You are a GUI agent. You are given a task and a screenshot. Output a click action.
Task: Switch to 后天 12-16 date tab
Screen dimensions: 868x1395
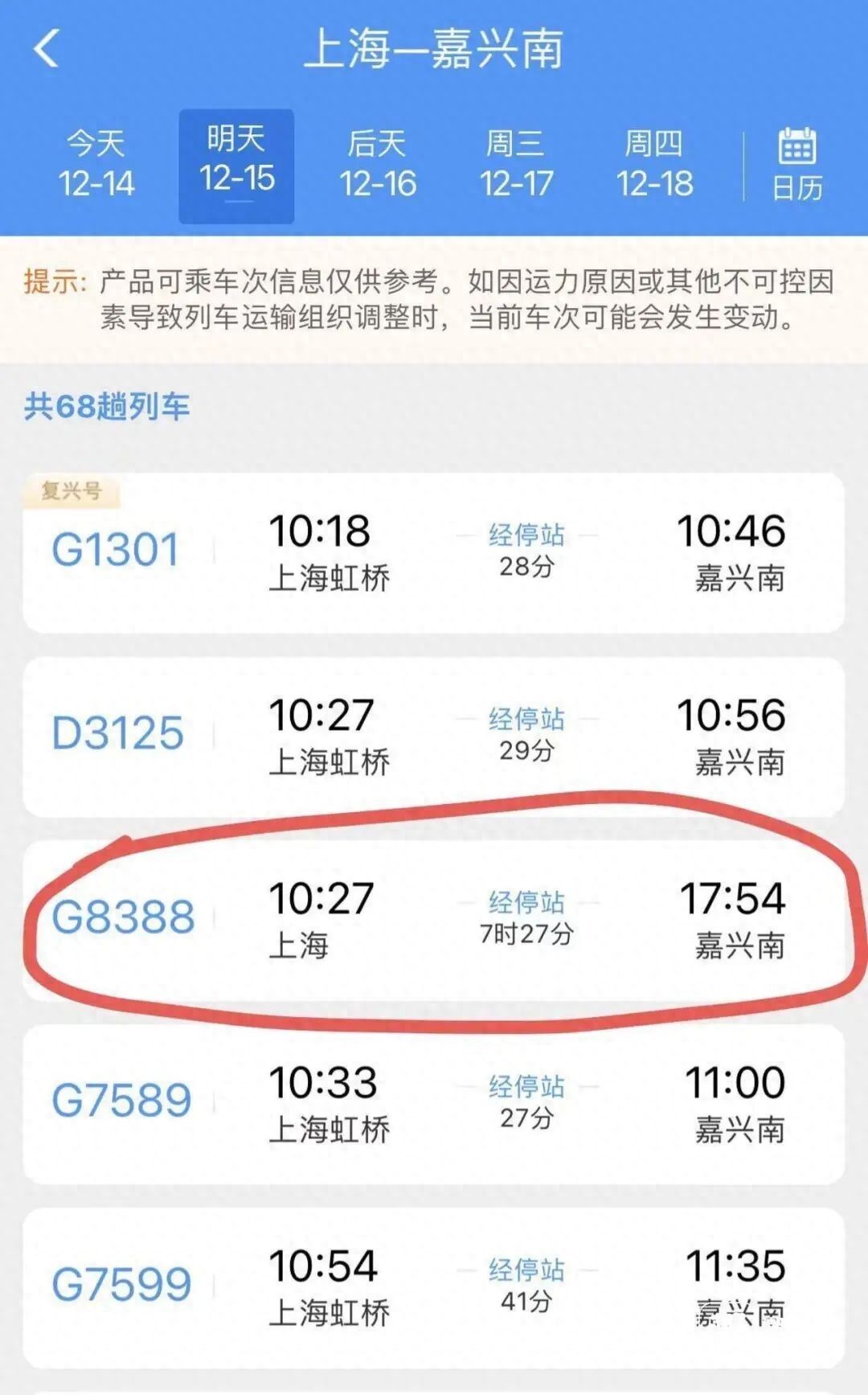click(377, 166)
